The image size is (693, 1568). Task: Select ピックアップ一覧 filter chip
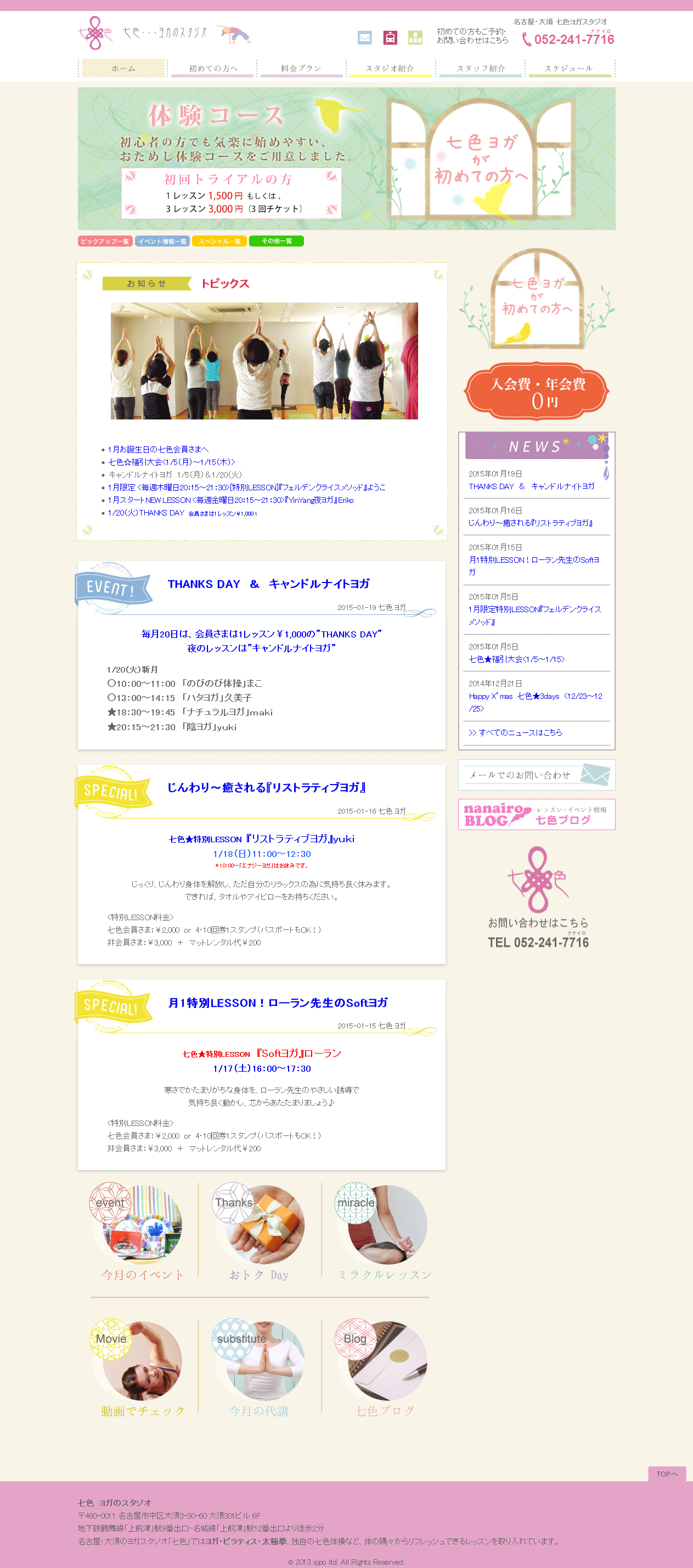tap(105, 241)
